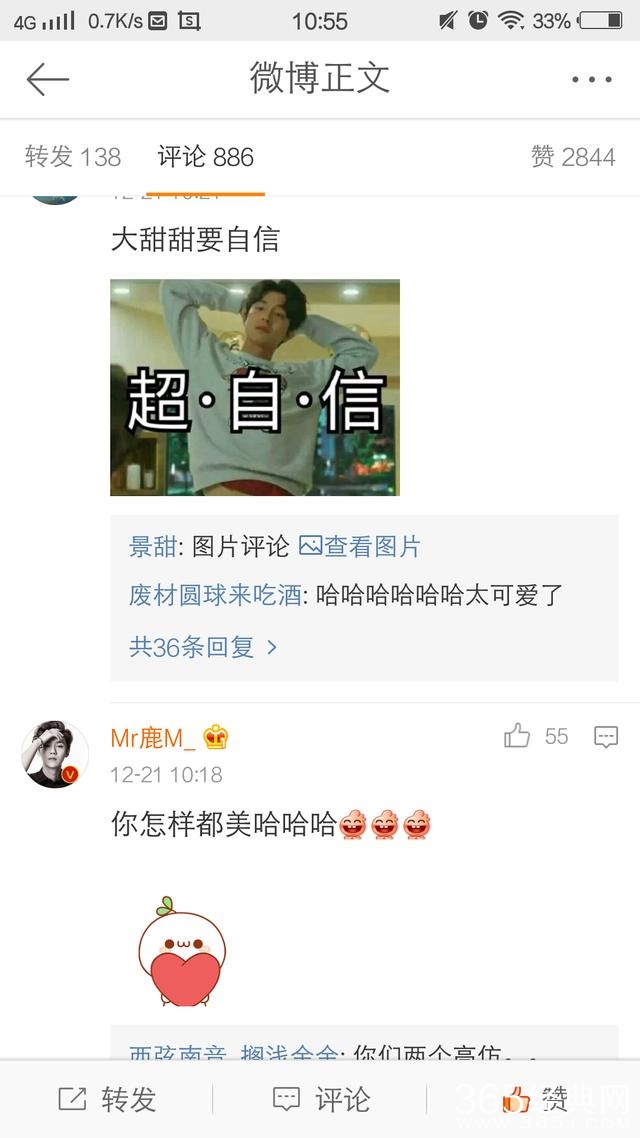This screenshot has width=640, height=1138.
Task: Switch to the 转发 138 tab
Action: click(x=73, y=157)
